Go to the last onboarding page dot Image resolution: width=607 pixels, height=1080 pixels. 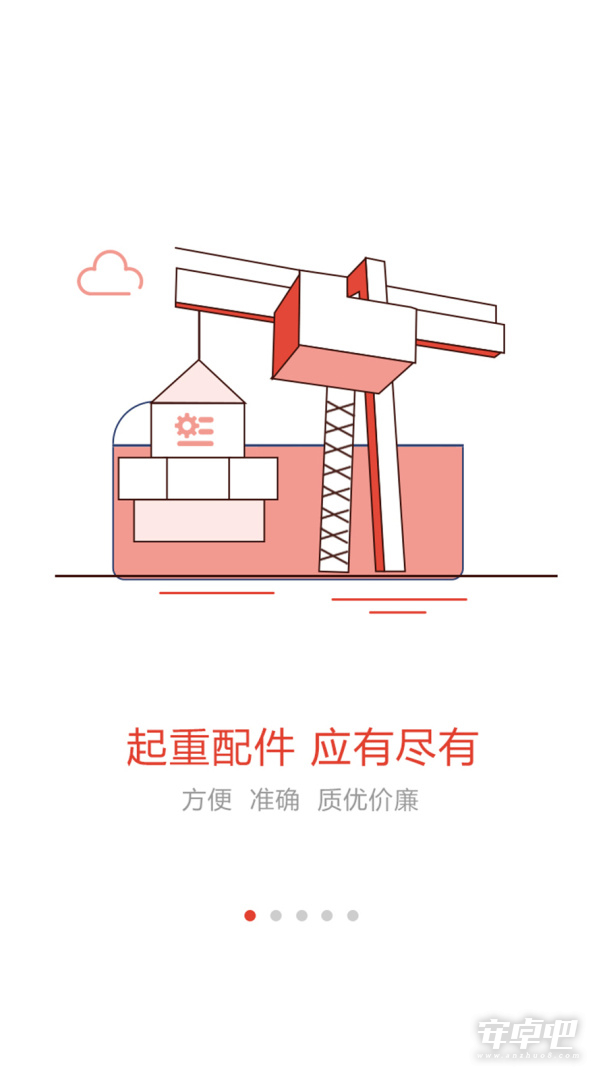(353, 915)
